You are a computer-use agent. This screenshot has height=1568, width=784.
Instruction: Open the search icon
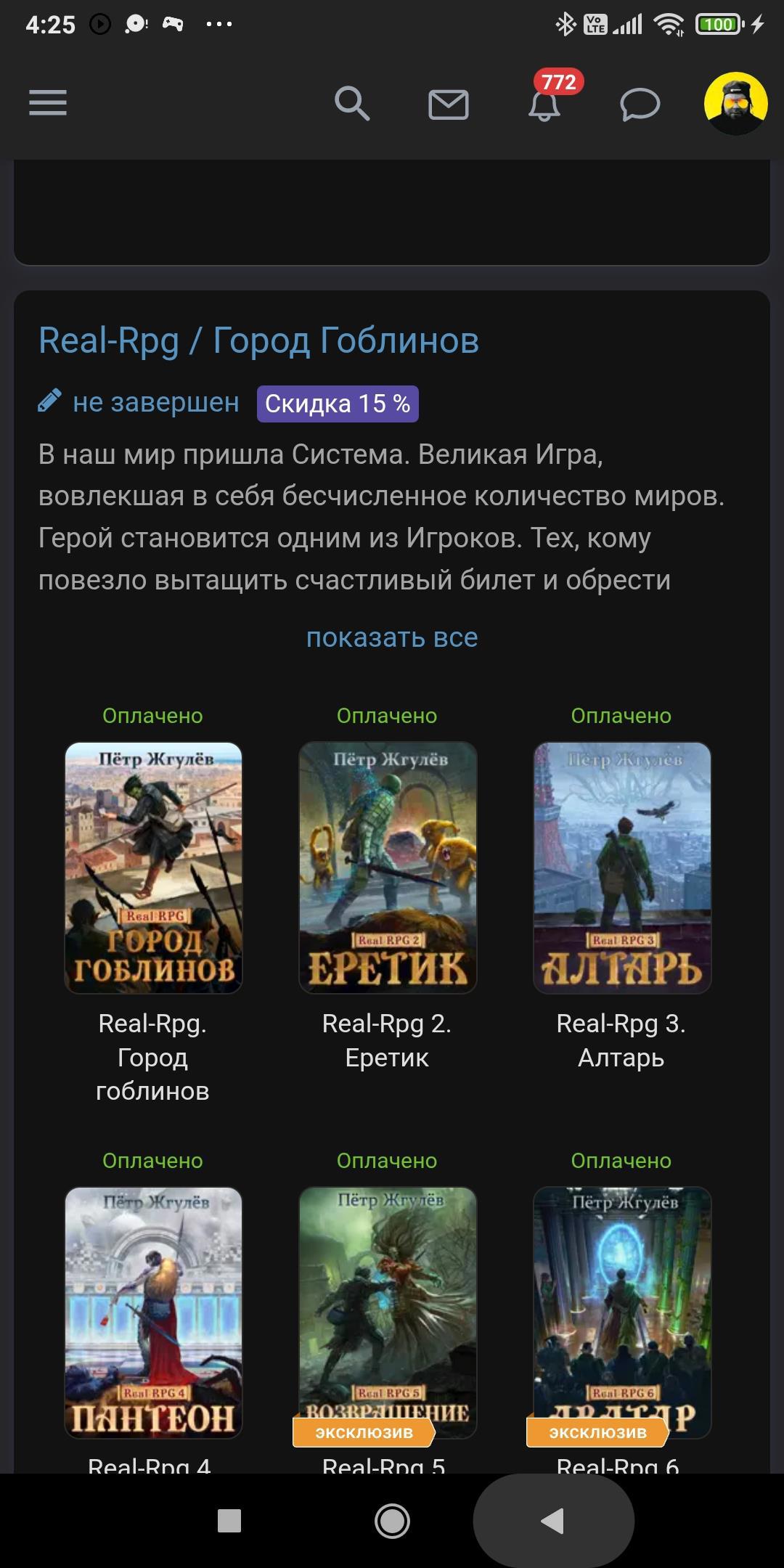(352, 103)
